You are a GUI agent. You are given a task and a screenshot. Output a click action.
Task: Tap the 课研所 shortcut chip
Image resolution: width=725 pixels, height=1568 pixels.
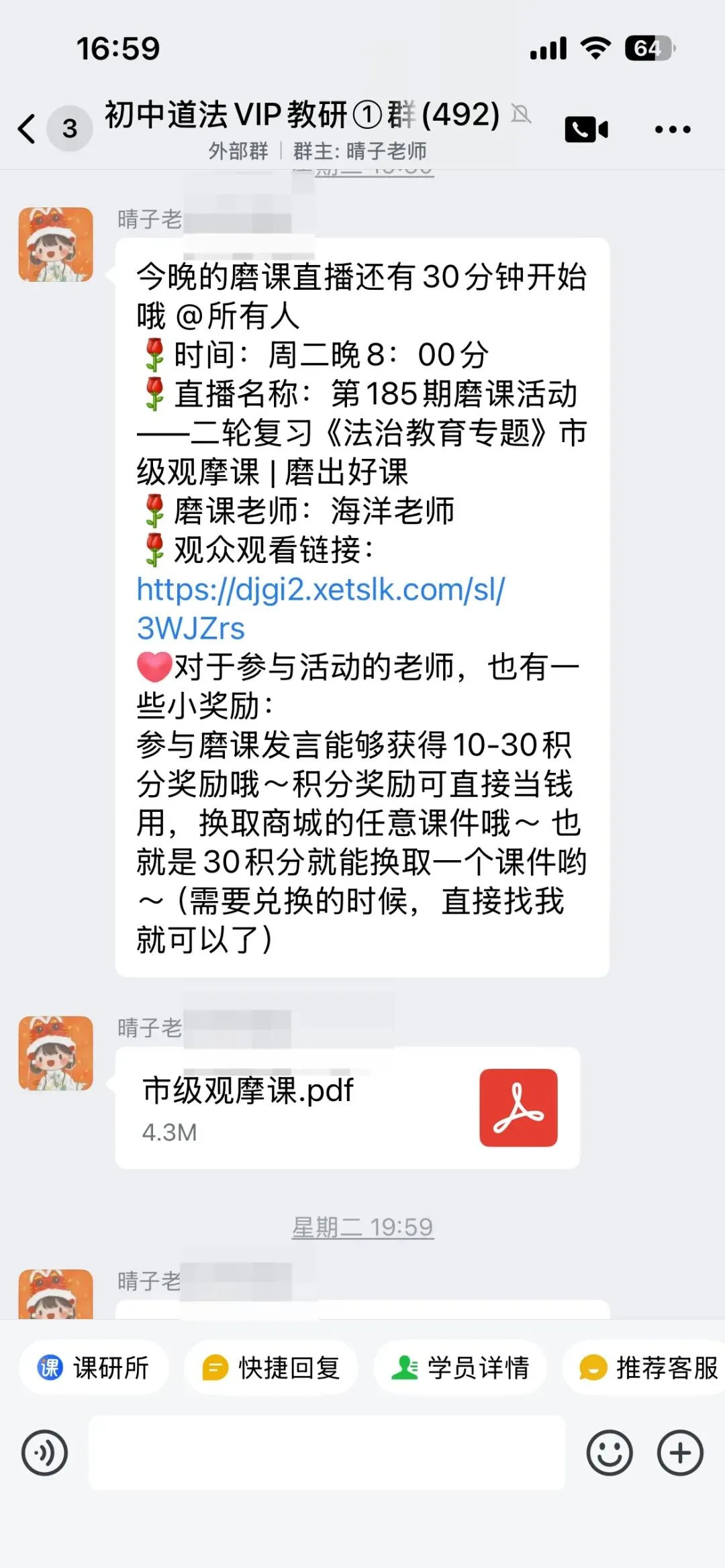coord(93,1367)
